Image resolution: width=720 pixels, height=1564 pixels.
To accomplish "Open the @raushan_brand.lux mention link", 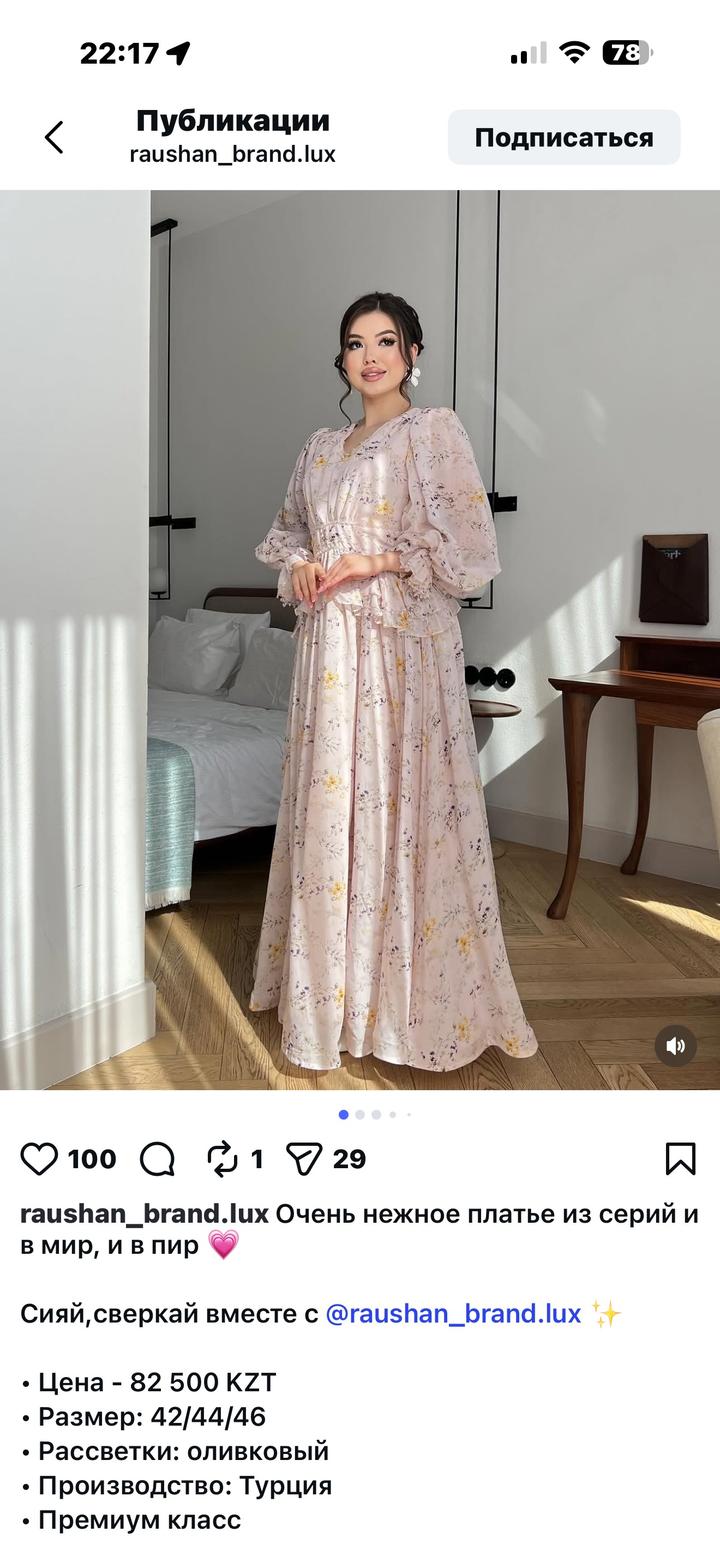I will (x=453, y=1313).
